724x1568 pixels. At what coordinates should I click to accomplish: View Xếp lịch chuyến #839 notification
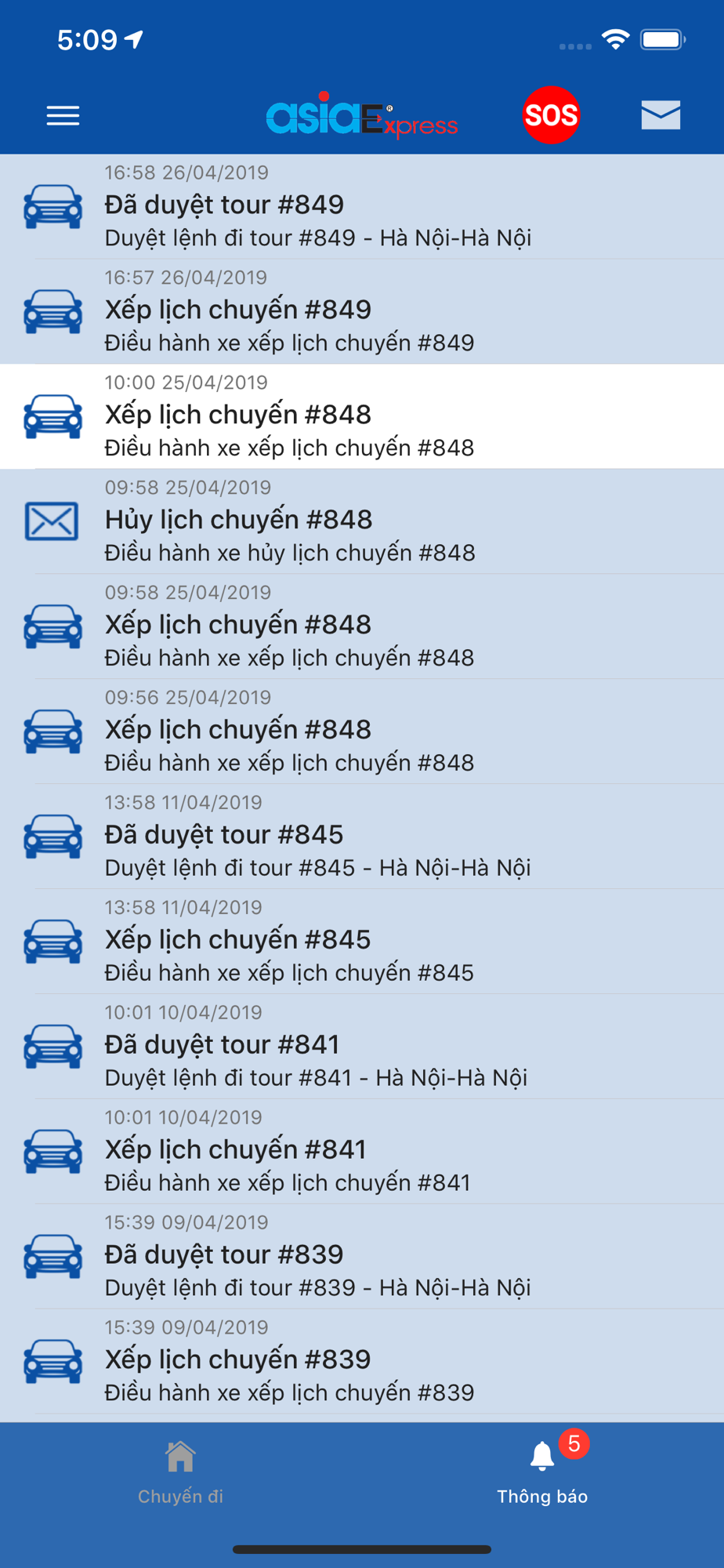coord(362,1363)
